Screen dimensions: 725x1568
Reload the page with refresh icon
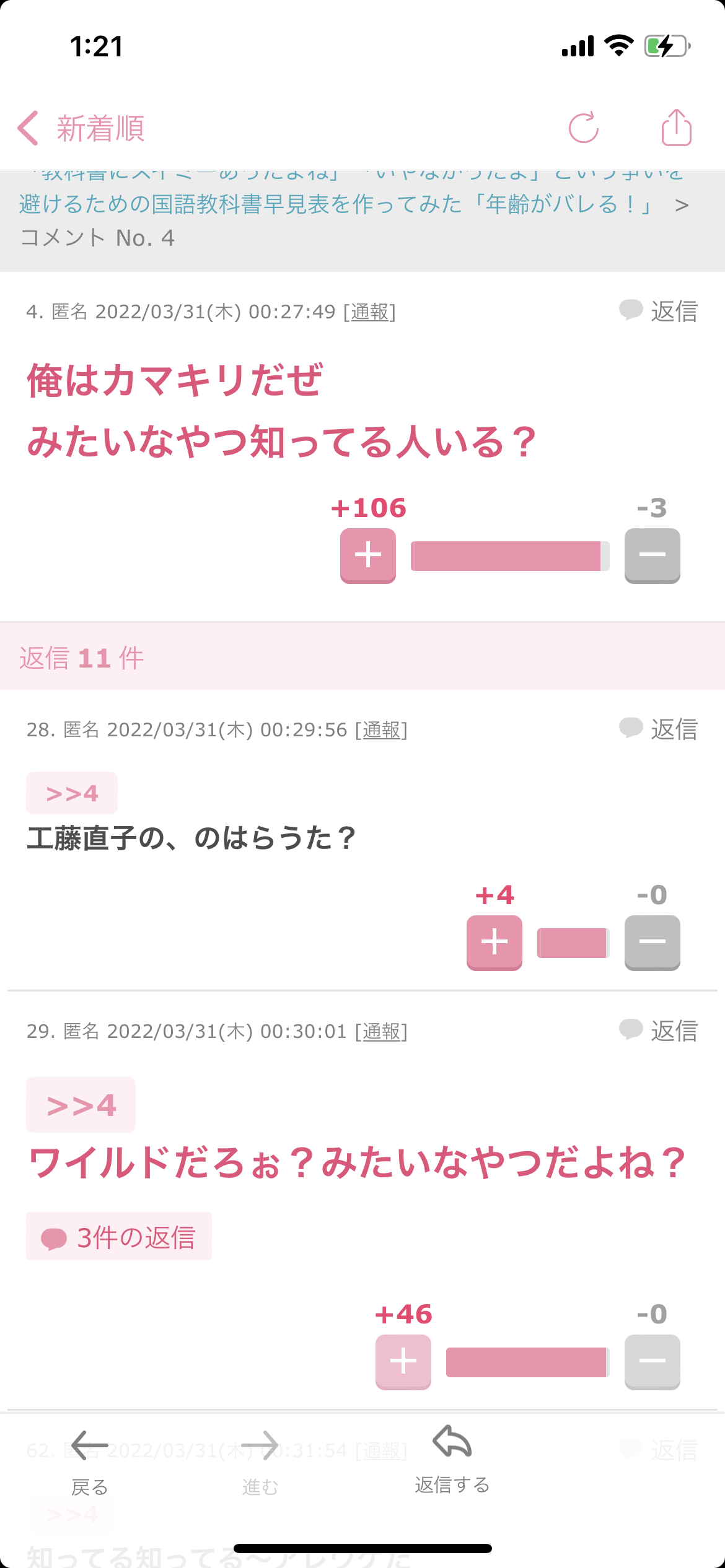point(584,128)
